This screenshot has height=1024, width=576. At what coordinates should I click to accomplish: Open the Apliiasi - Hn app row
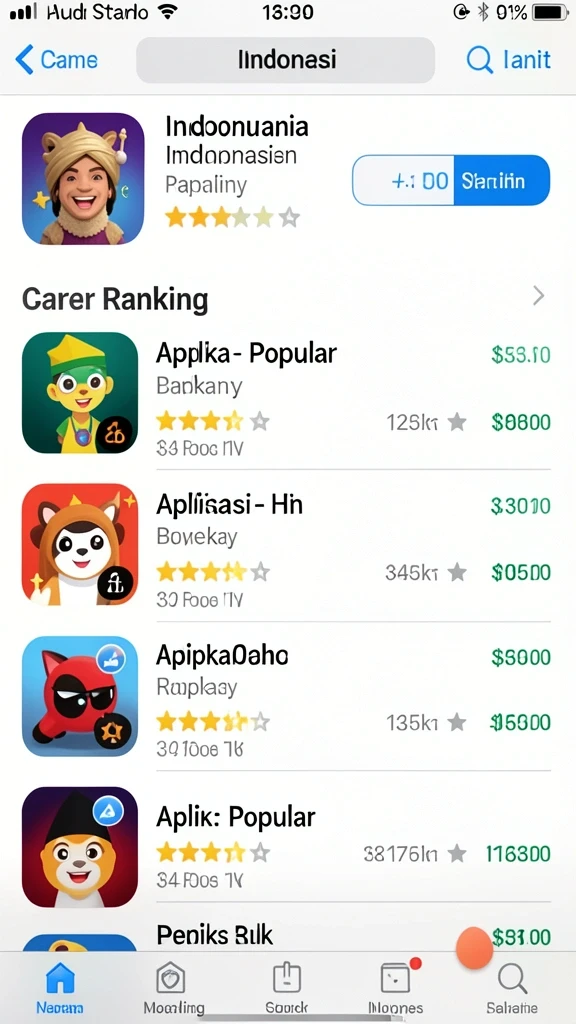click(286, 545)
